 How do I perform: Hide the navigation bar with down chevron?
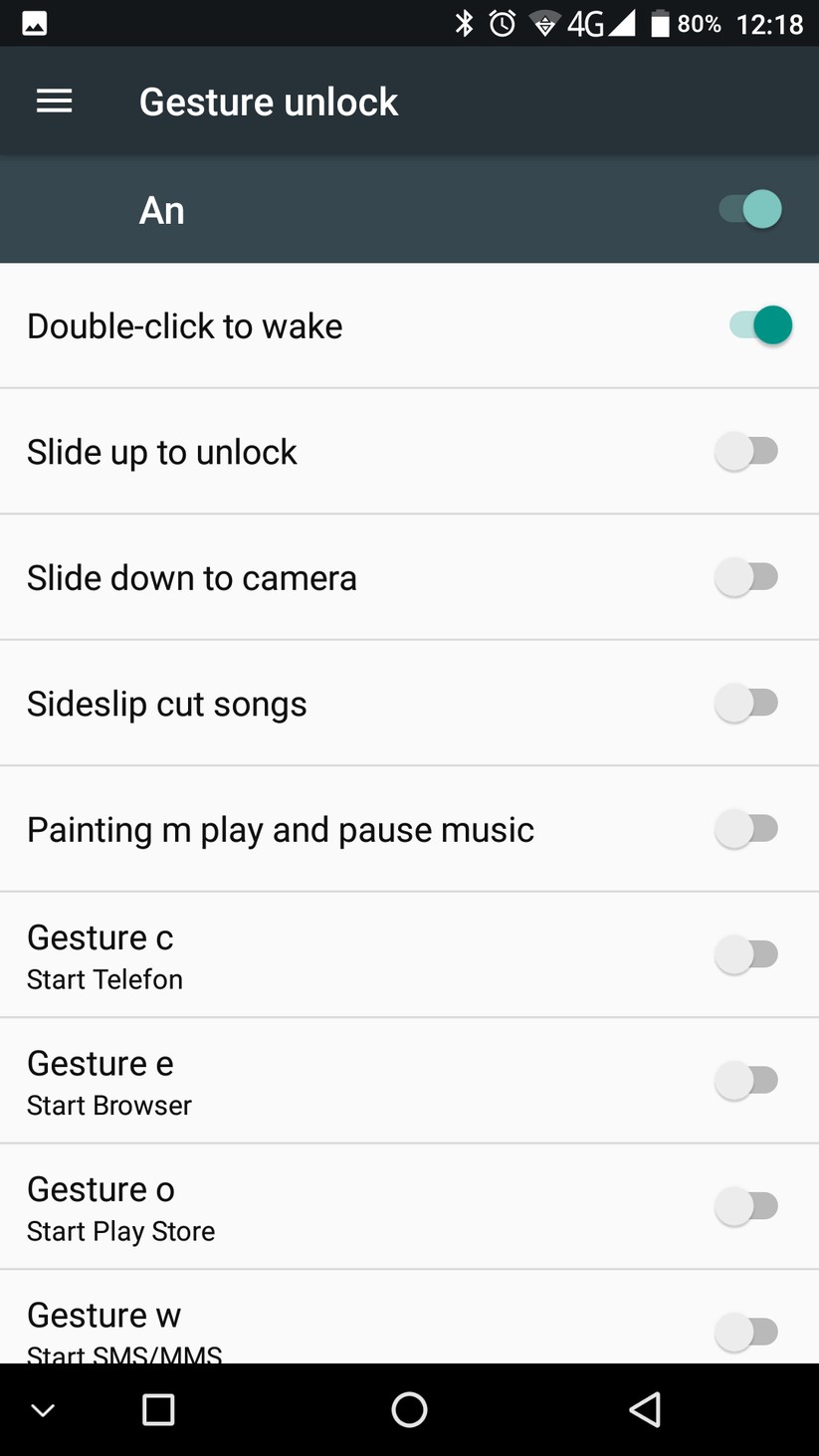[x=43, y=1410]
